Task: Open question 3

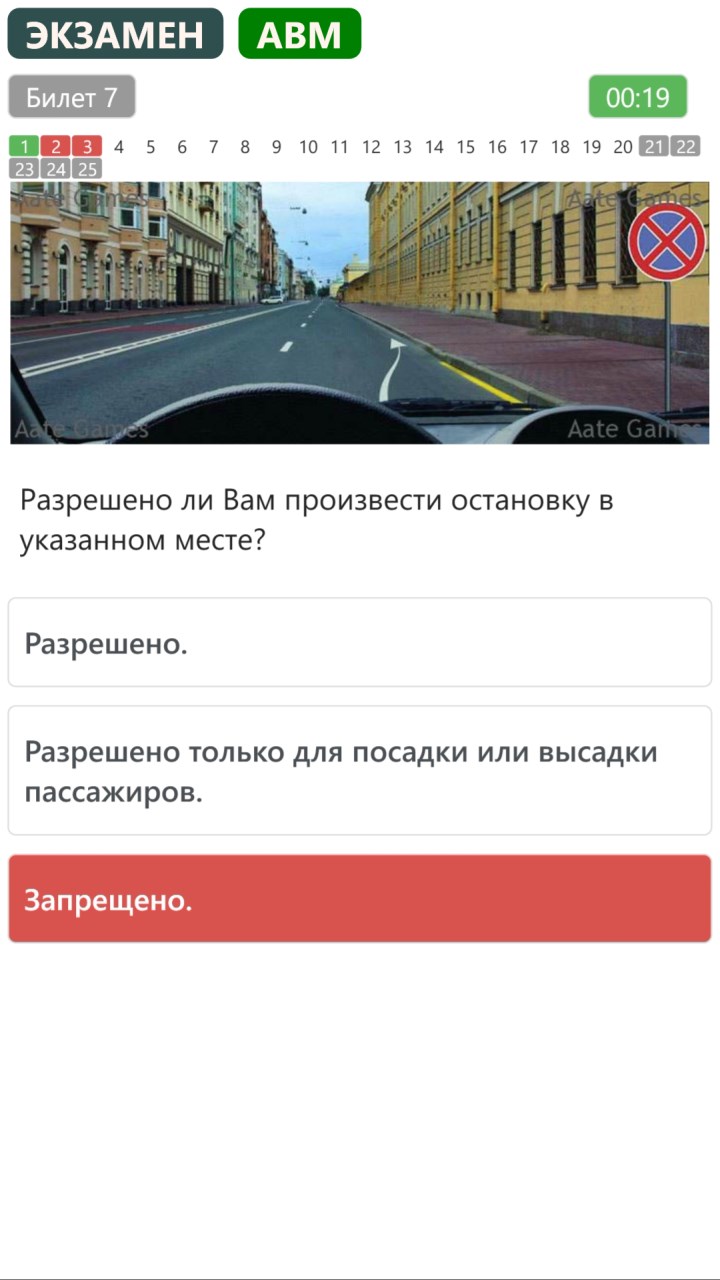Action: point(87,147)
